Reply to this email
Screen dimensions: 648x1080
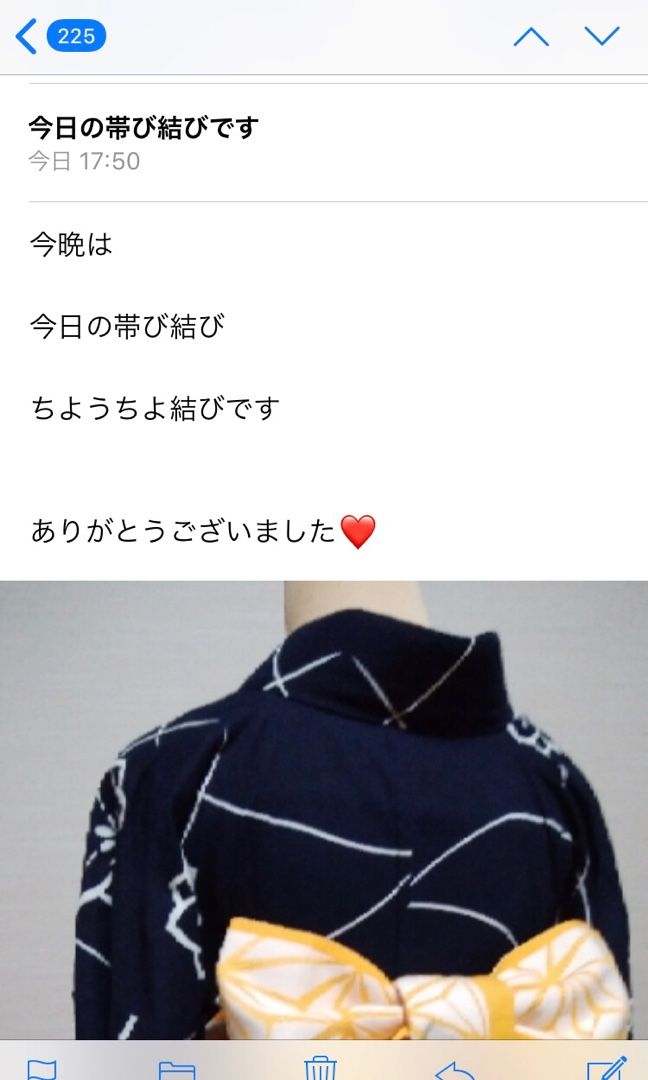point(455,1070)
